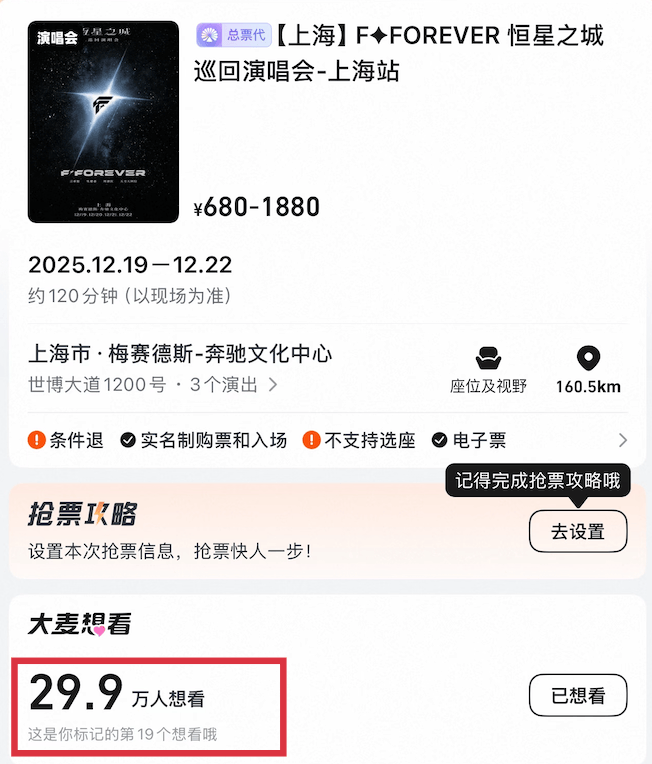Expand ticket policy and service details
This screenshot has width=652, height=764.
(x=623, y=440)
